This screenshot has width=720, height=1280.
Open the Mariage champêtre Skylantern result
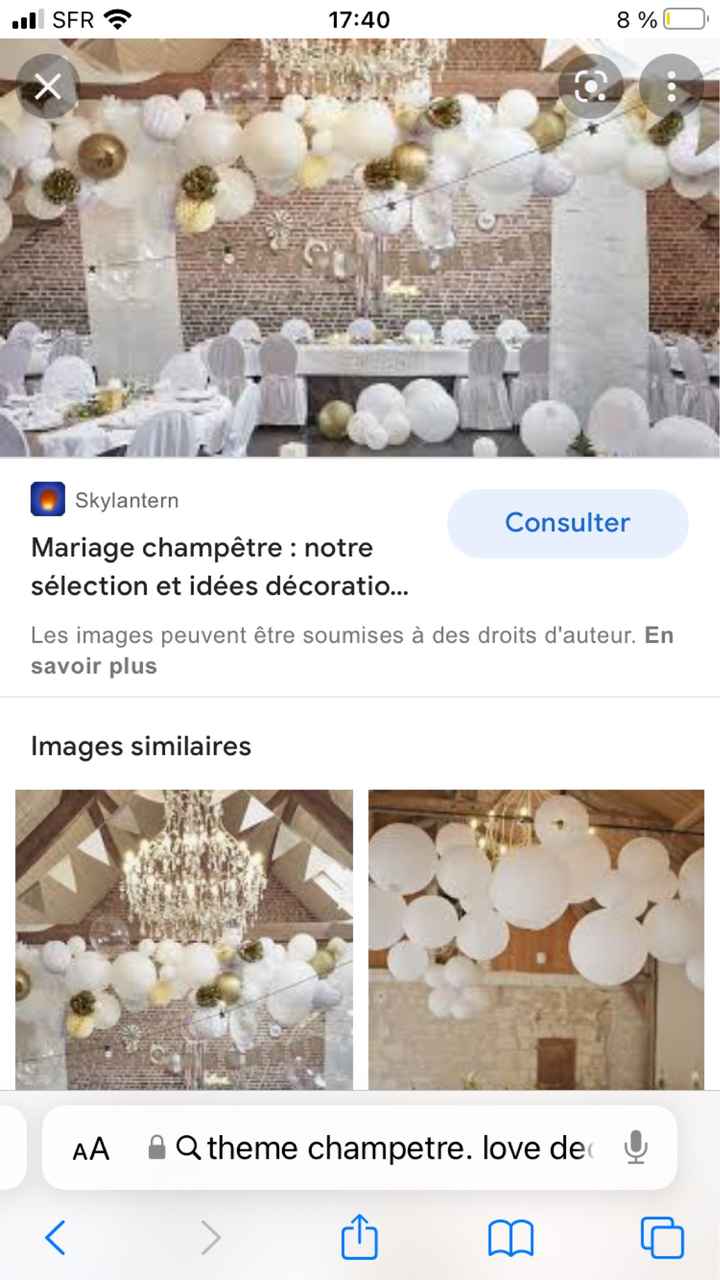click(x=218, y=566)
